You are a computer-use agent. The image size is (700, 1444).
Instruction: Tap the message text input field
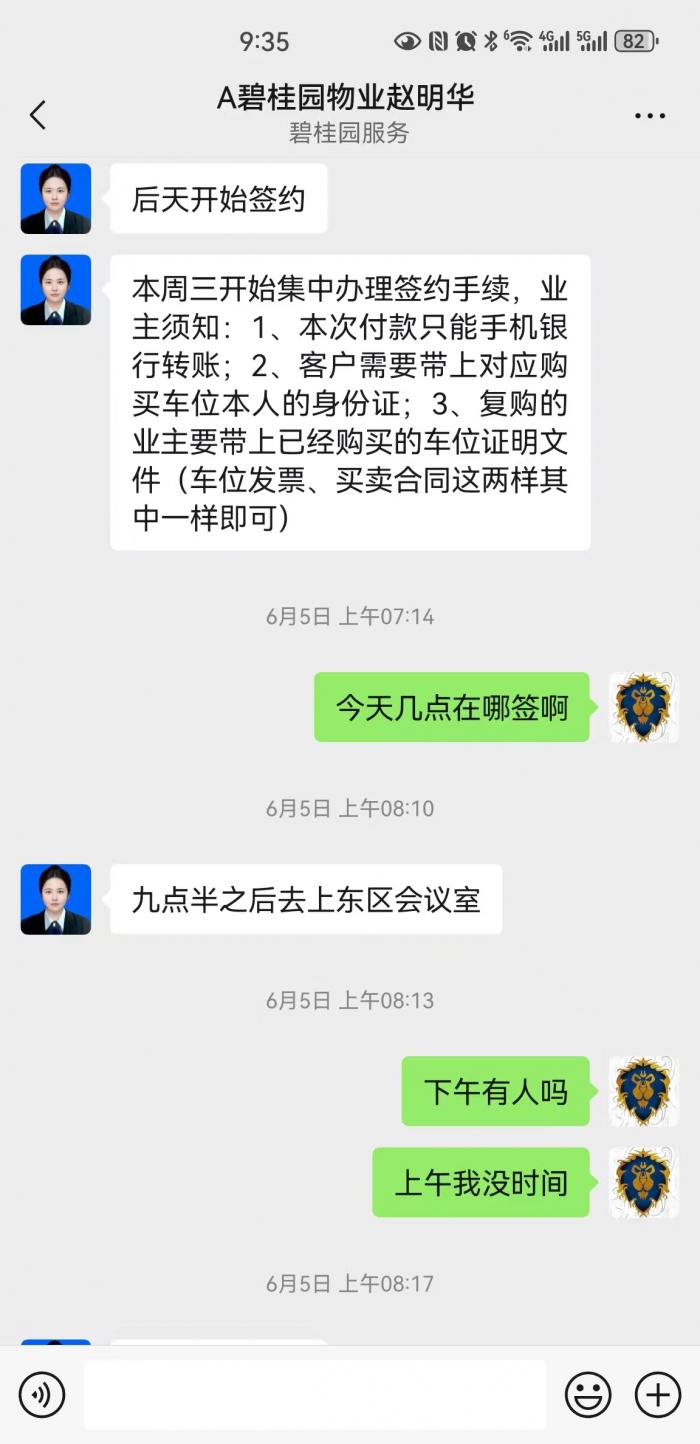tap(315, 1394)
